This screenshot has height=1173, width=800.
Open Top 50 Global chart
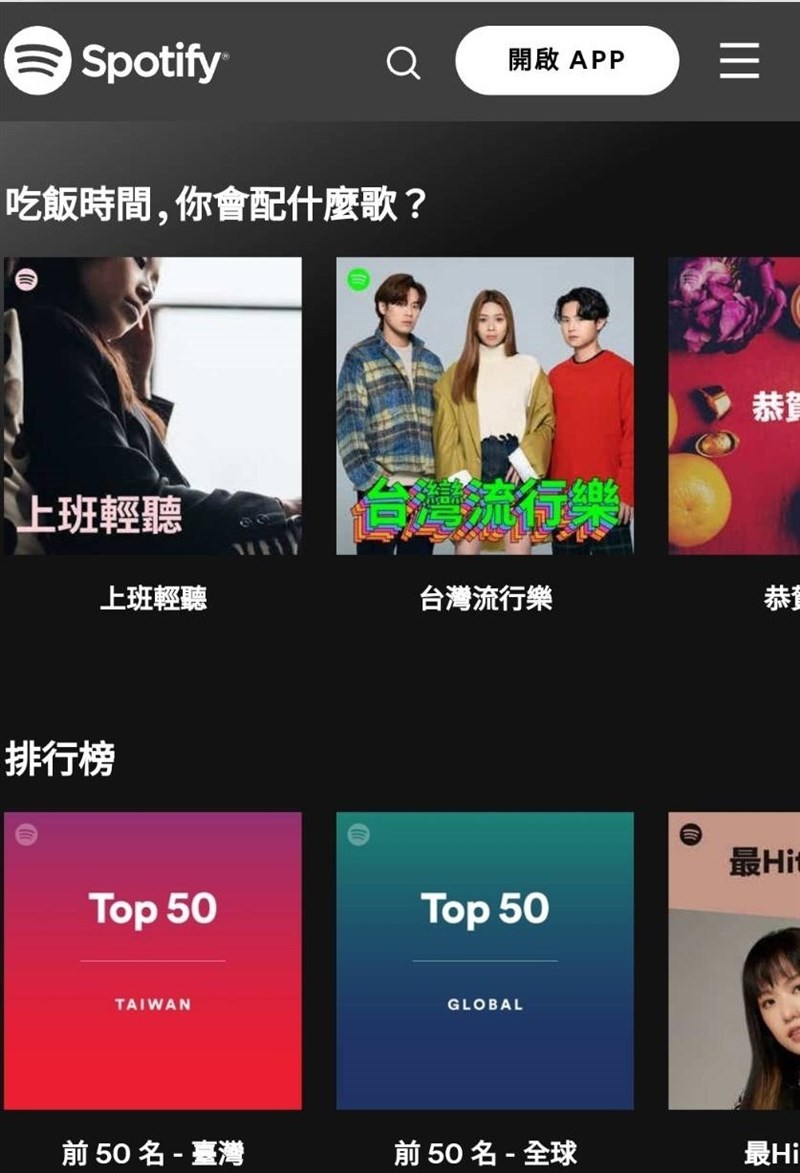485,960
